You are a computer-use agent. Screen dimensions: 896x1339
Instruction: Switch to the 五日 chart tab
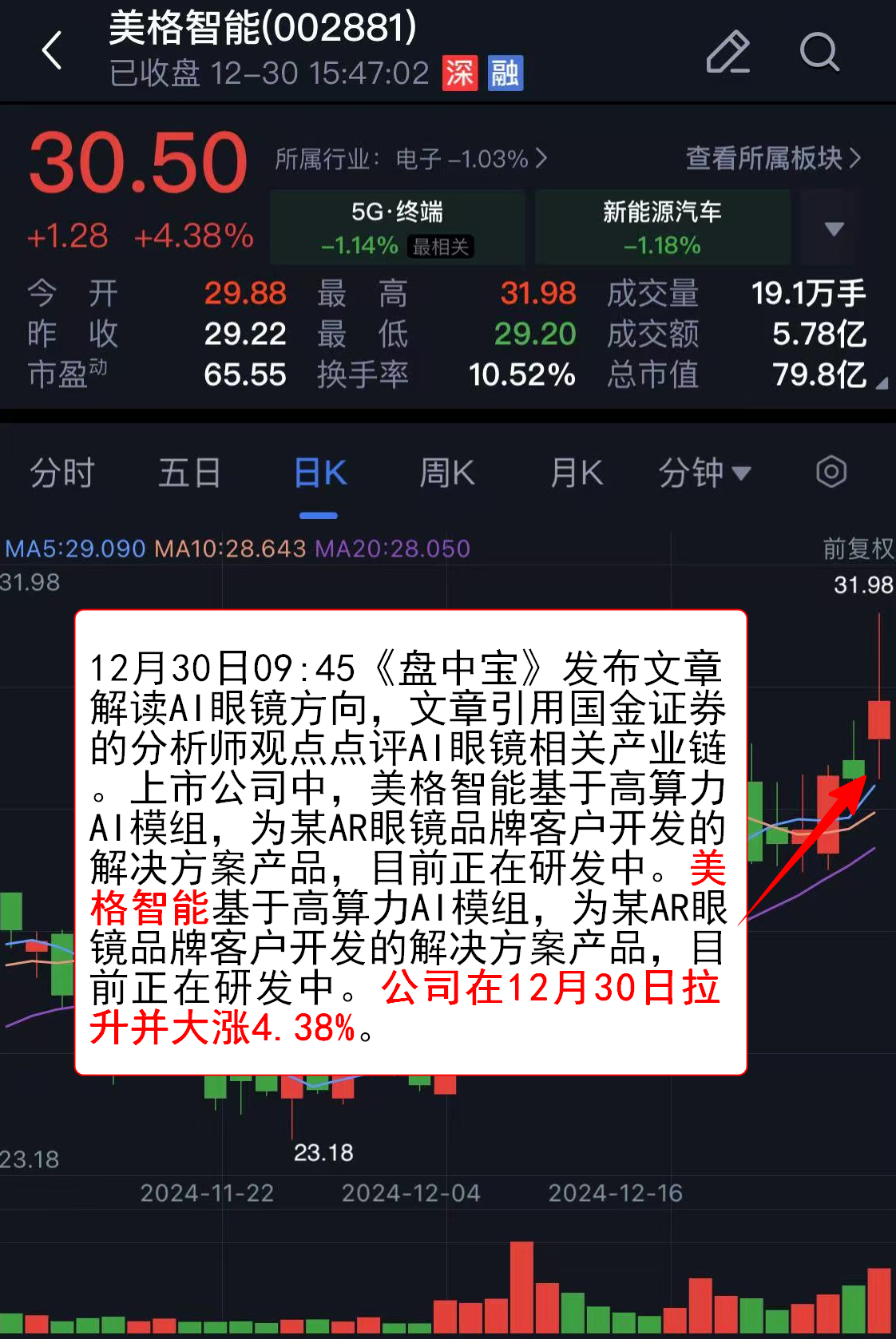[x=189, y=473]
